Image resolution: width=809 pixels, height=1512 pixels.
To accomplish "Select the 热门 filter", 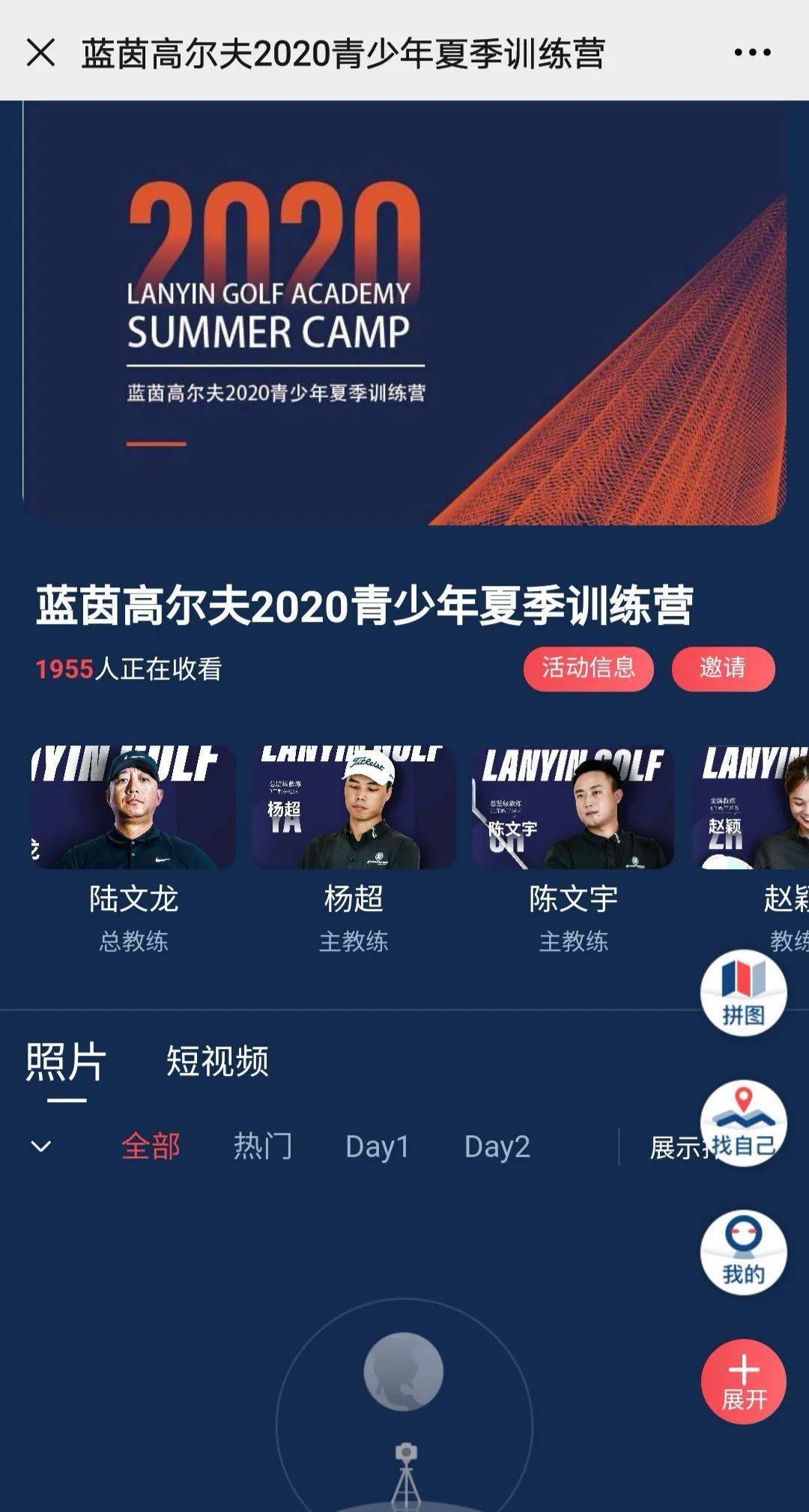I will tap(262, 1146).
